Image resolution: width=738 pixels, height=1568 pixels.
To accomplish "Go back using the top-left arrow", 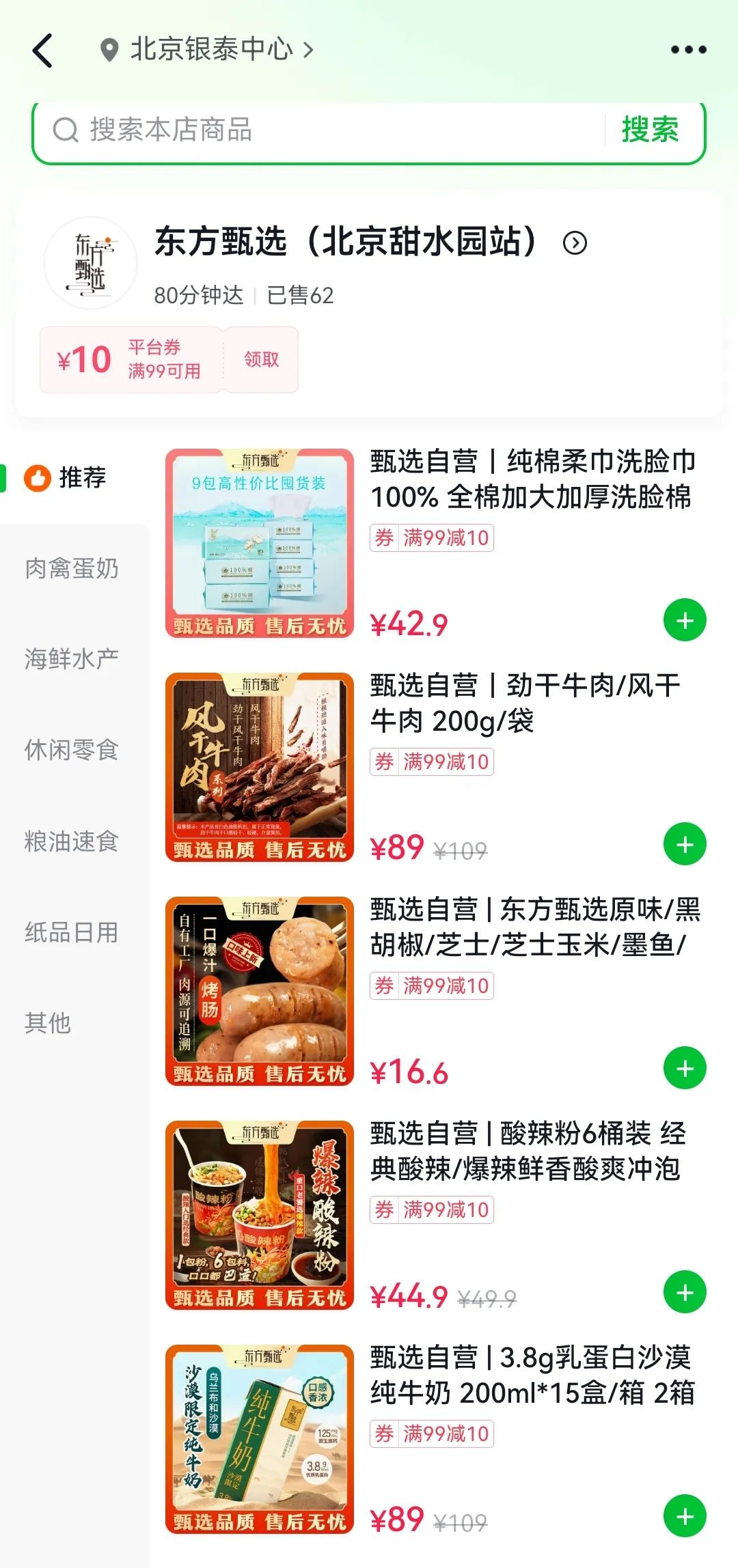I will click(x=42, y=51).
